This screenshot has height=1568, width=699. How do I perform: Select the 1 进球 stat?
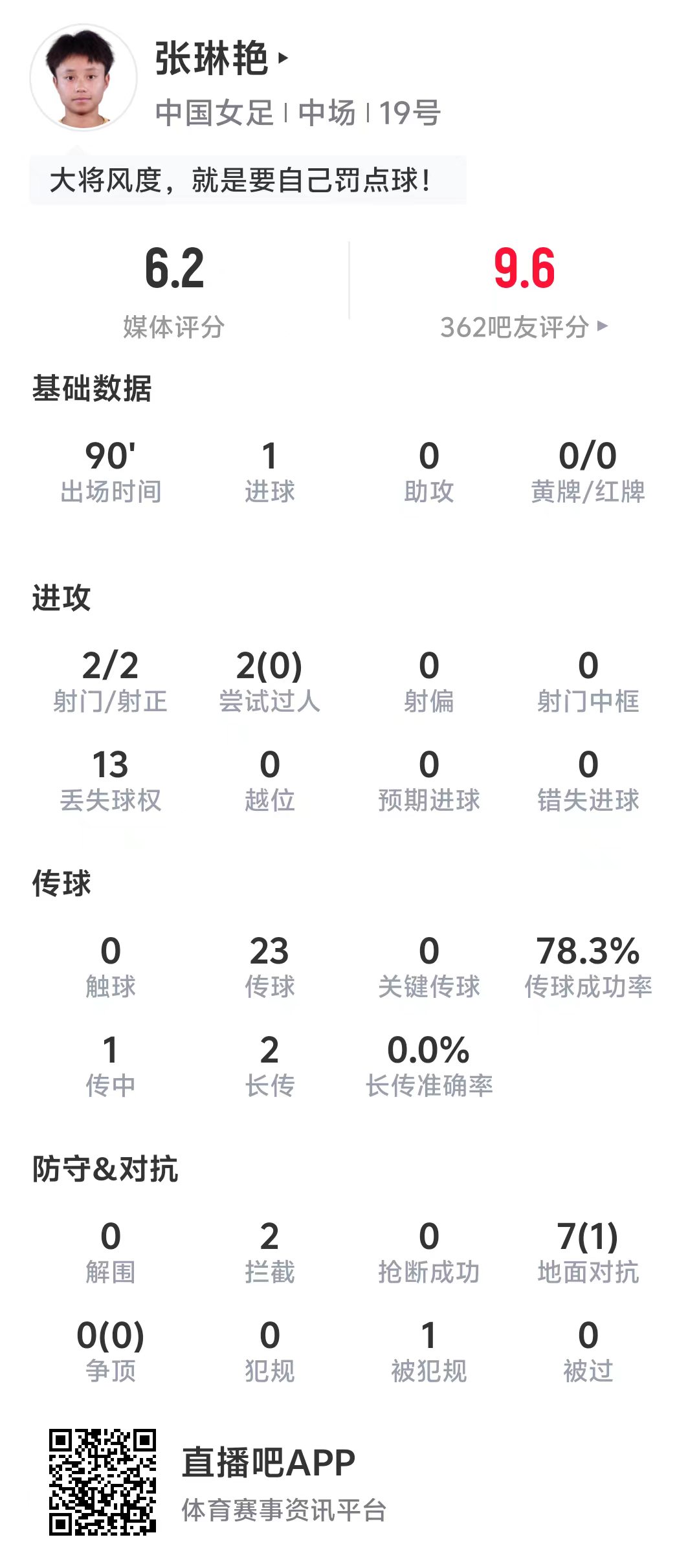(269, 472)
